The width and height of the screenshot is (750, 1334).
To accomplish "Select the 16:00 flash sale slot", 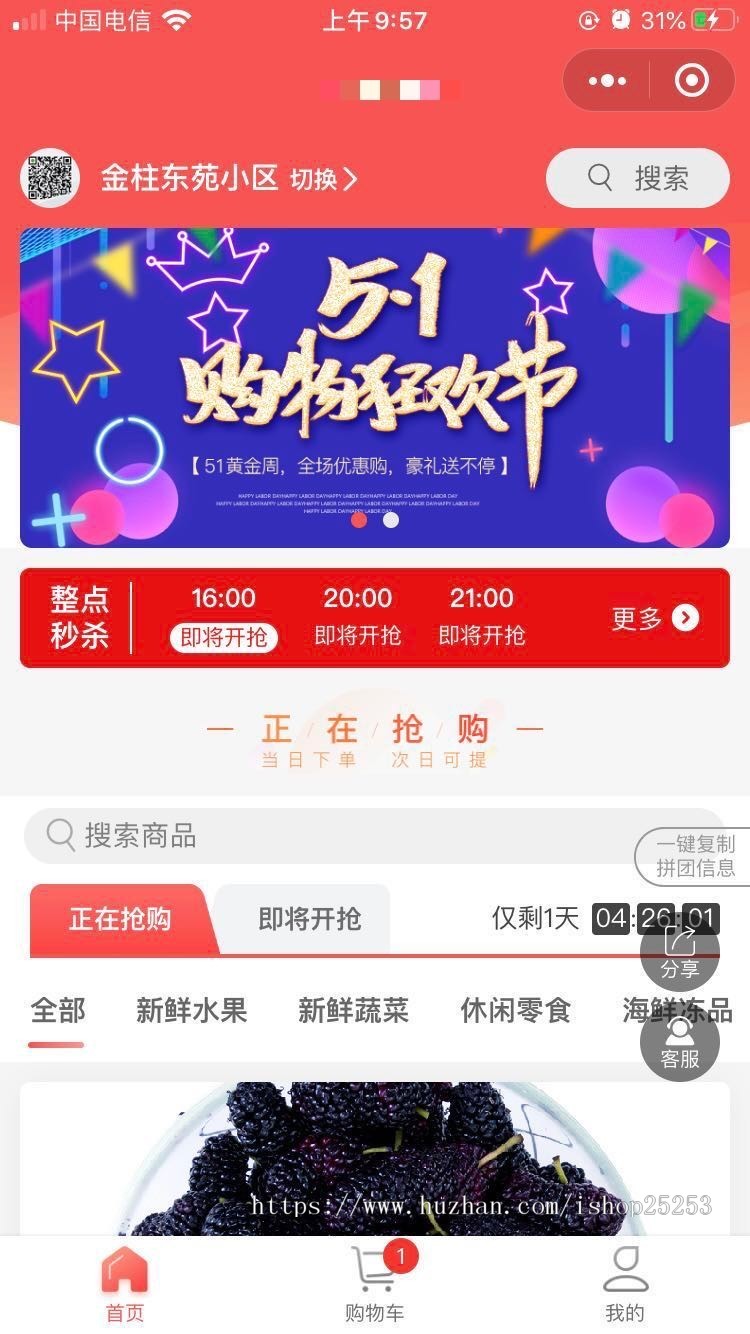I will click(x=223, y=616).
